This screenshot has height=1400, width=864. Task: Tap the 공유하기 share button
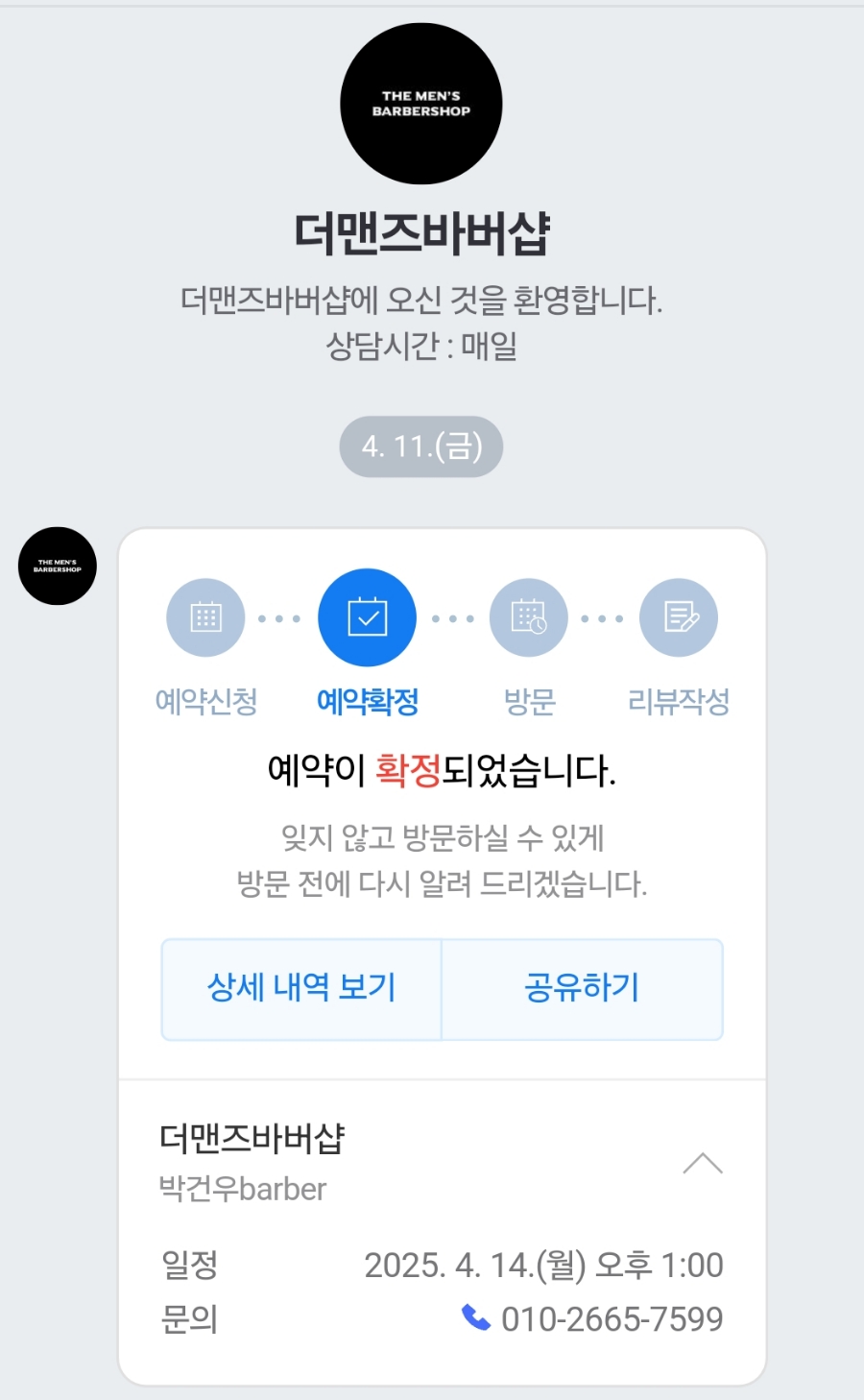(582, 988)
